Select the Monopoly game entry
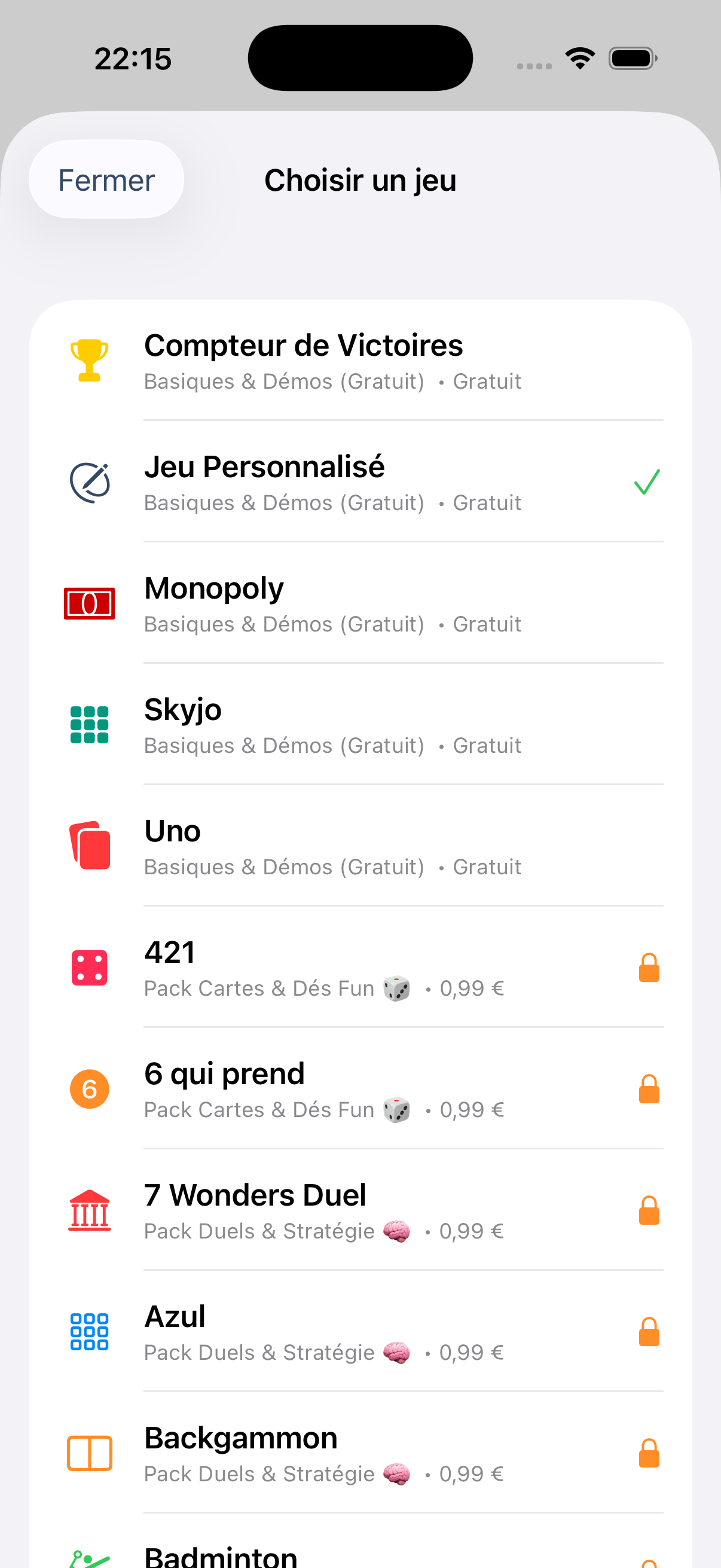Image resolution: width=721 pixels, height=1568 pixels. [x=360, y=603]
